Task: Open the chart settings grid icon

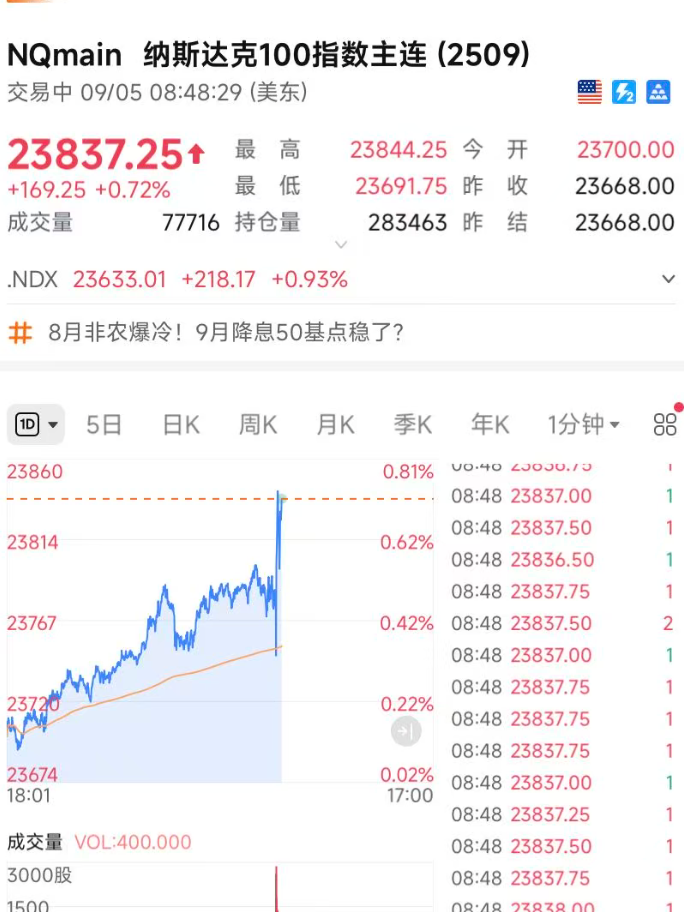Action: [x=665, y=425]
